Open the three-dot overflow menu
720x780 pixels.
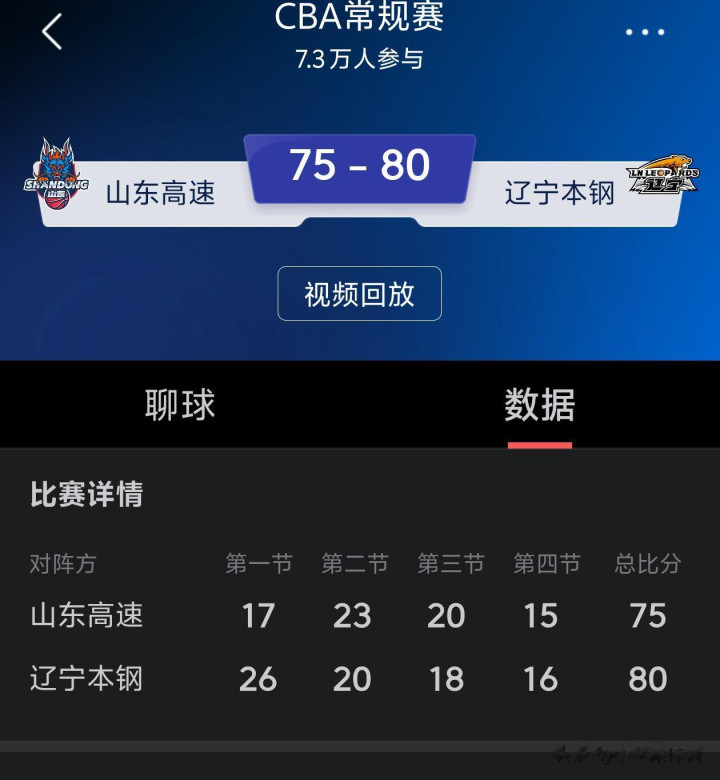(645, 32)
